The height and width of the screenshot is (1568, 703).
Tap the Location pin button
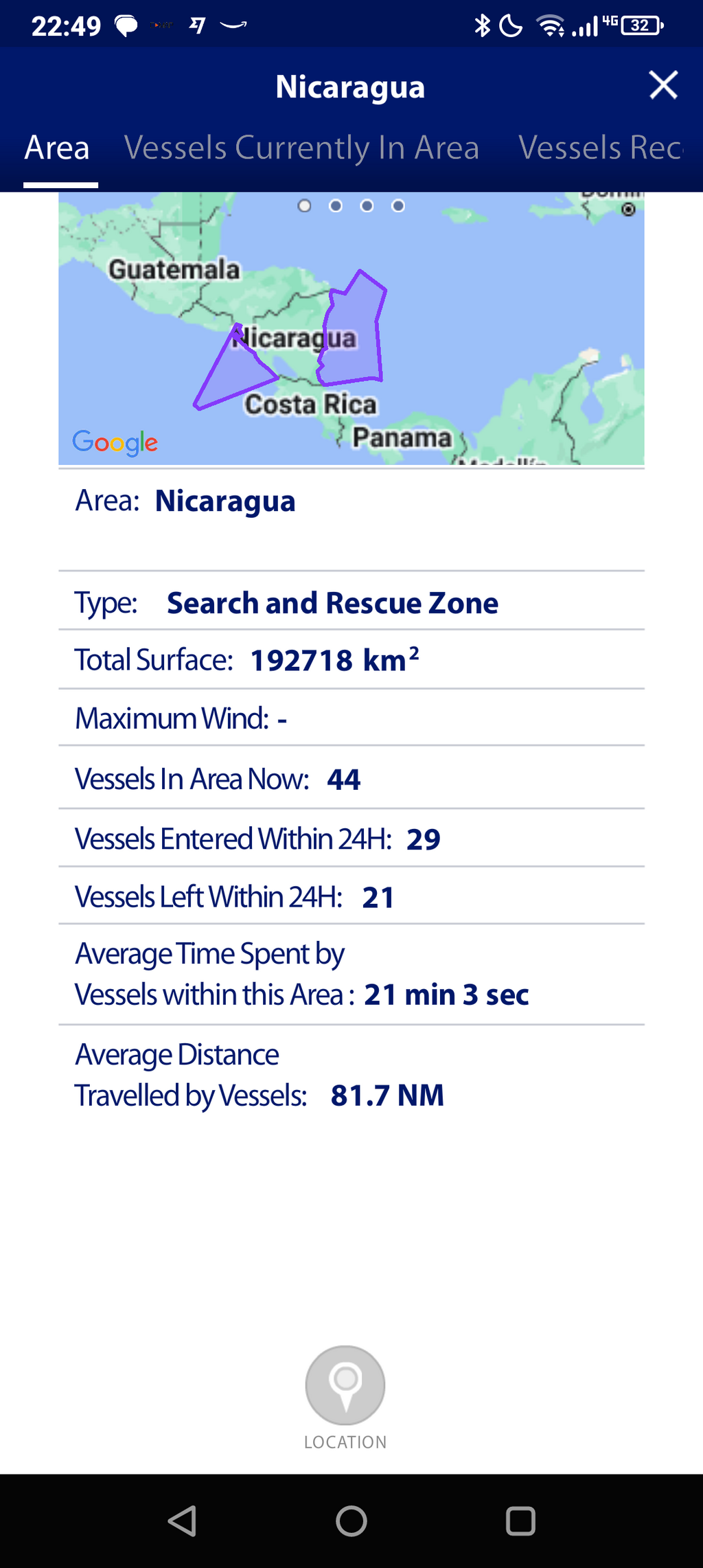[345, 1385]
